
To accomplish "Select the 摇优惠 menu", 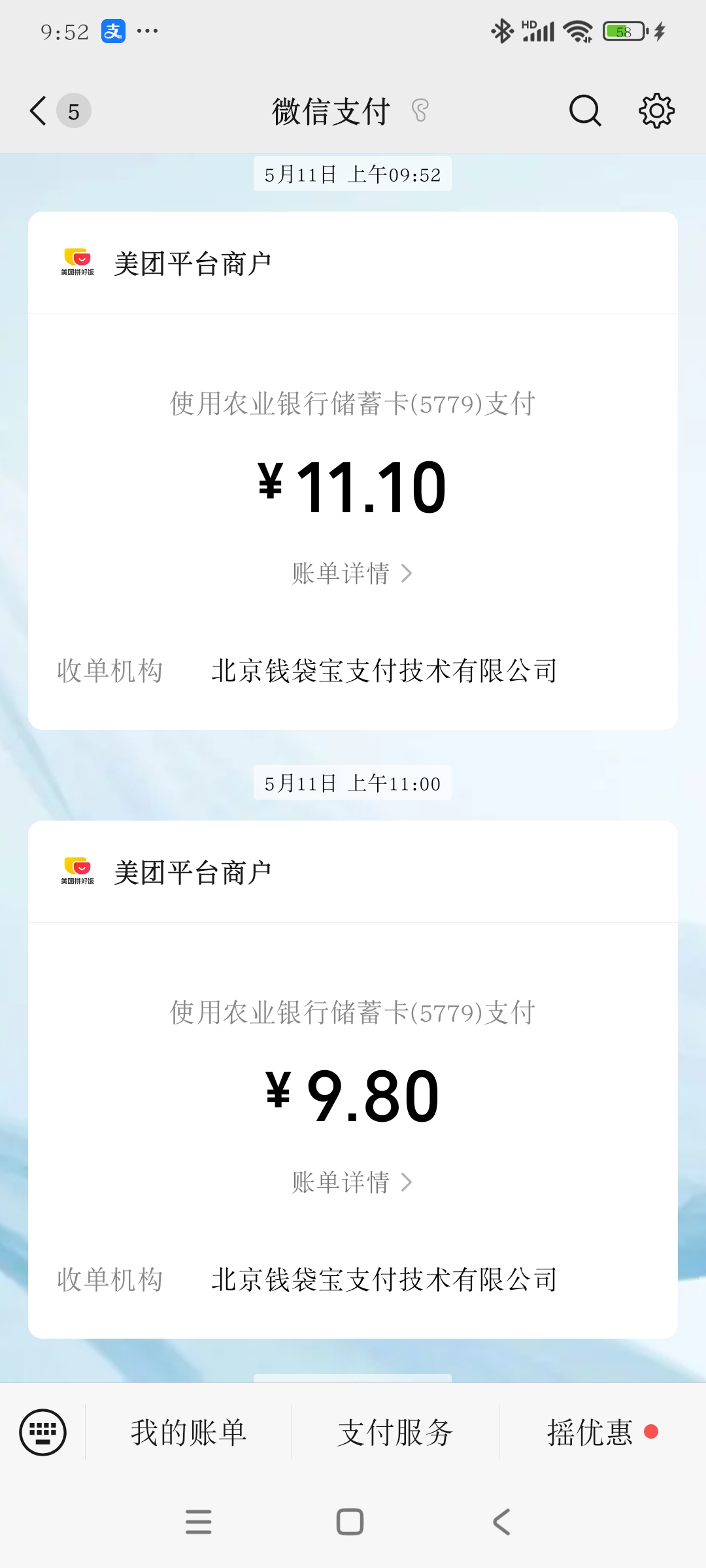I will [590, 1432].
